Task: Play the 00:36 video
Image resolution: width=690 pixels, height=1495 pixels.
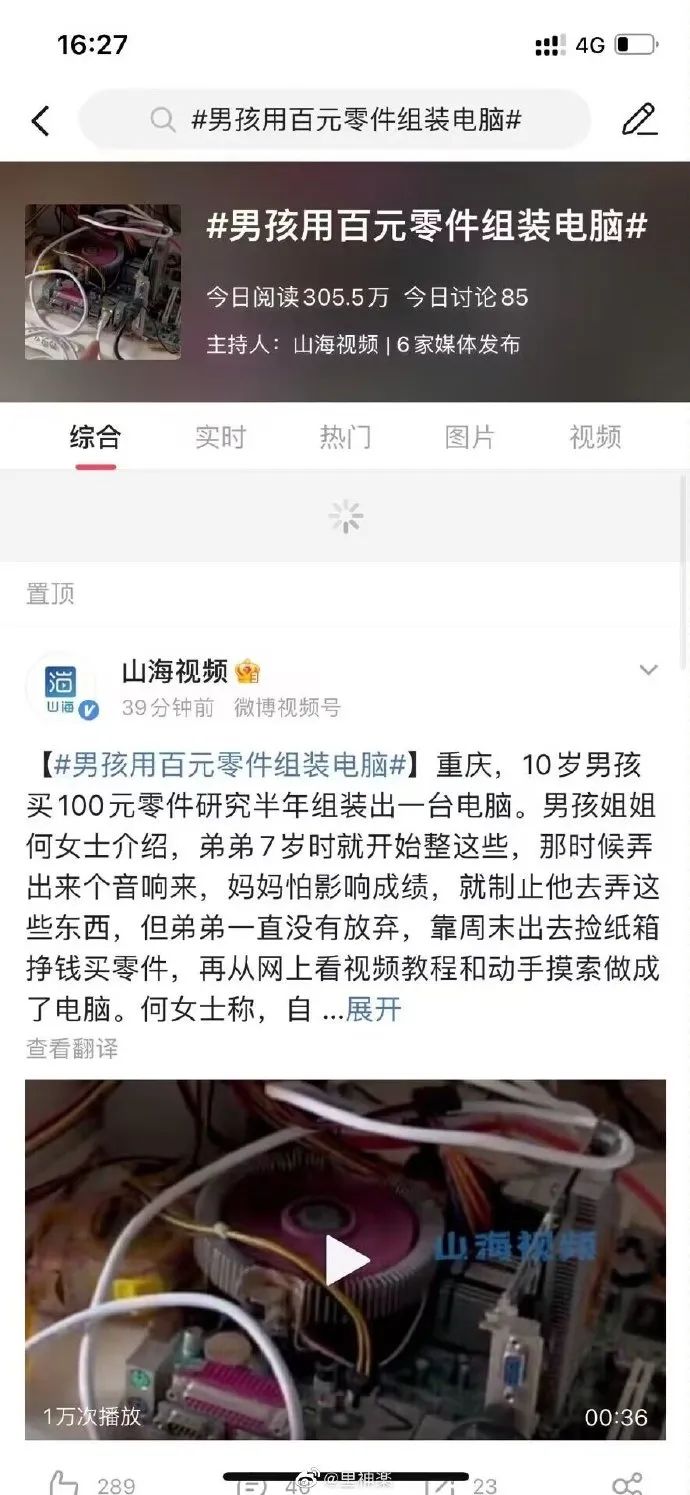Action: tap(345, 1259)
